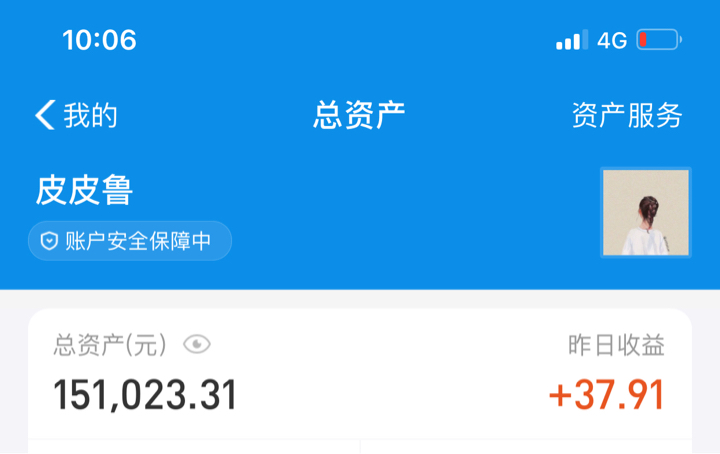Open 资产服务 in the top bar
This screenshot has height=454, width=720.
(x=626, y=115)
